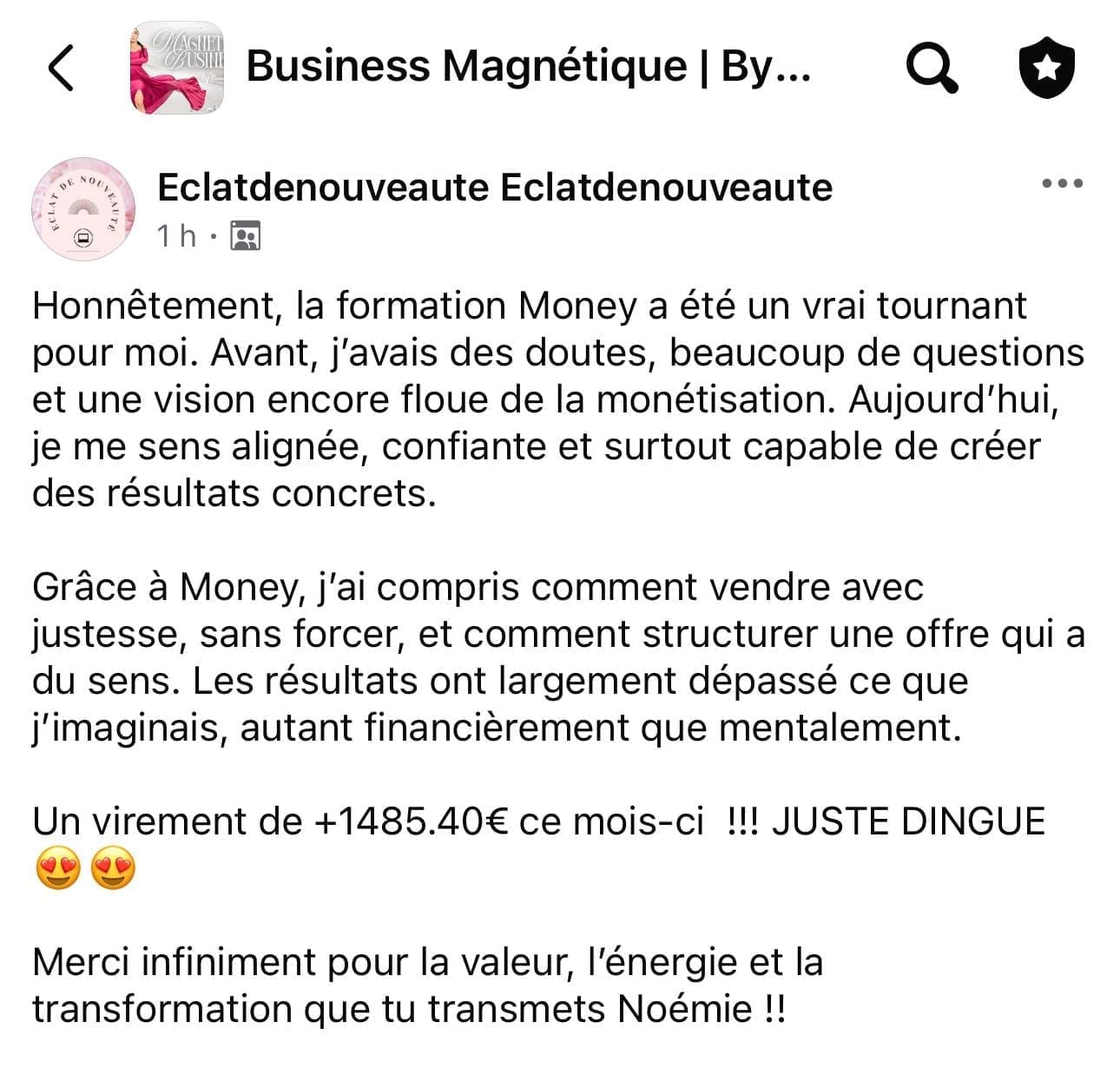Open the Business Magnétique group thumbnail

coord(177,68)
